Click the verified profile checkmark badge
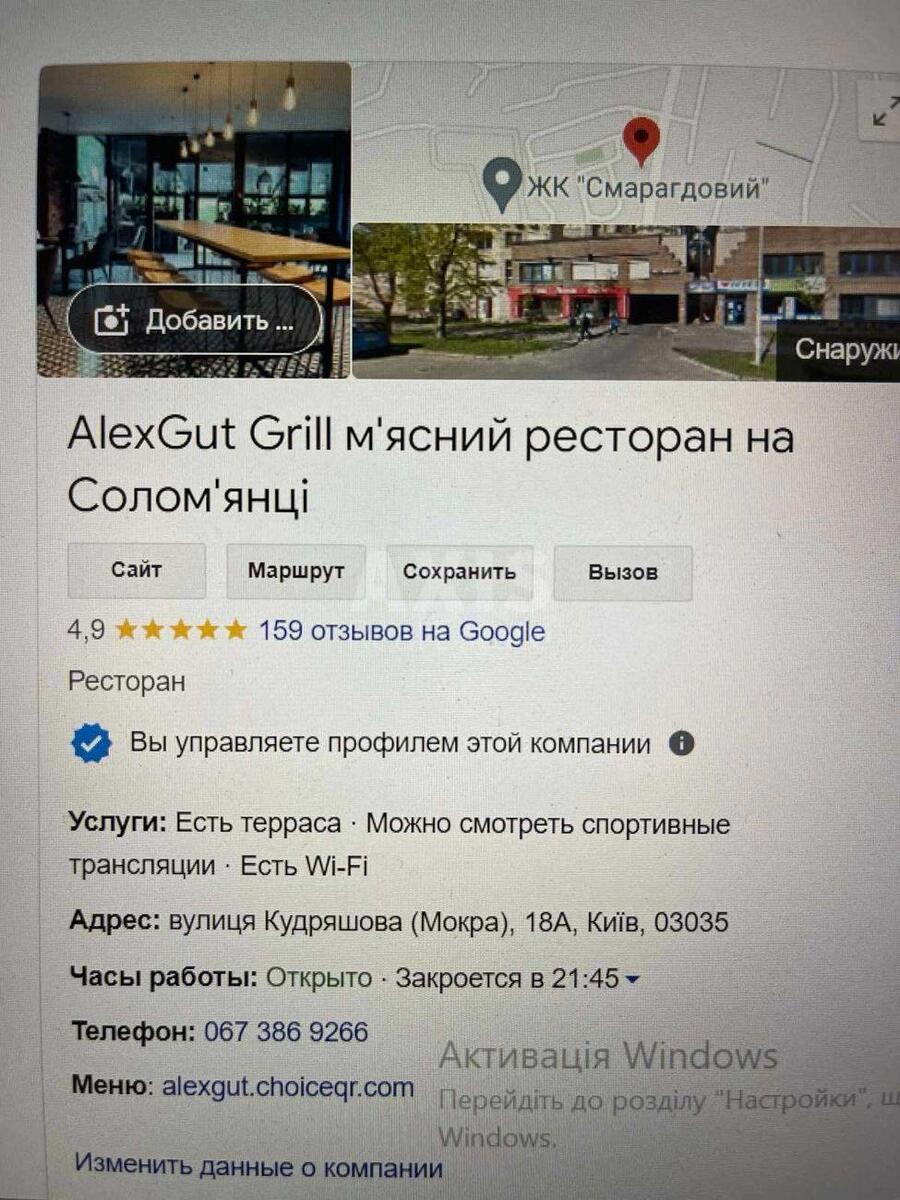 [x=92, y=742]
